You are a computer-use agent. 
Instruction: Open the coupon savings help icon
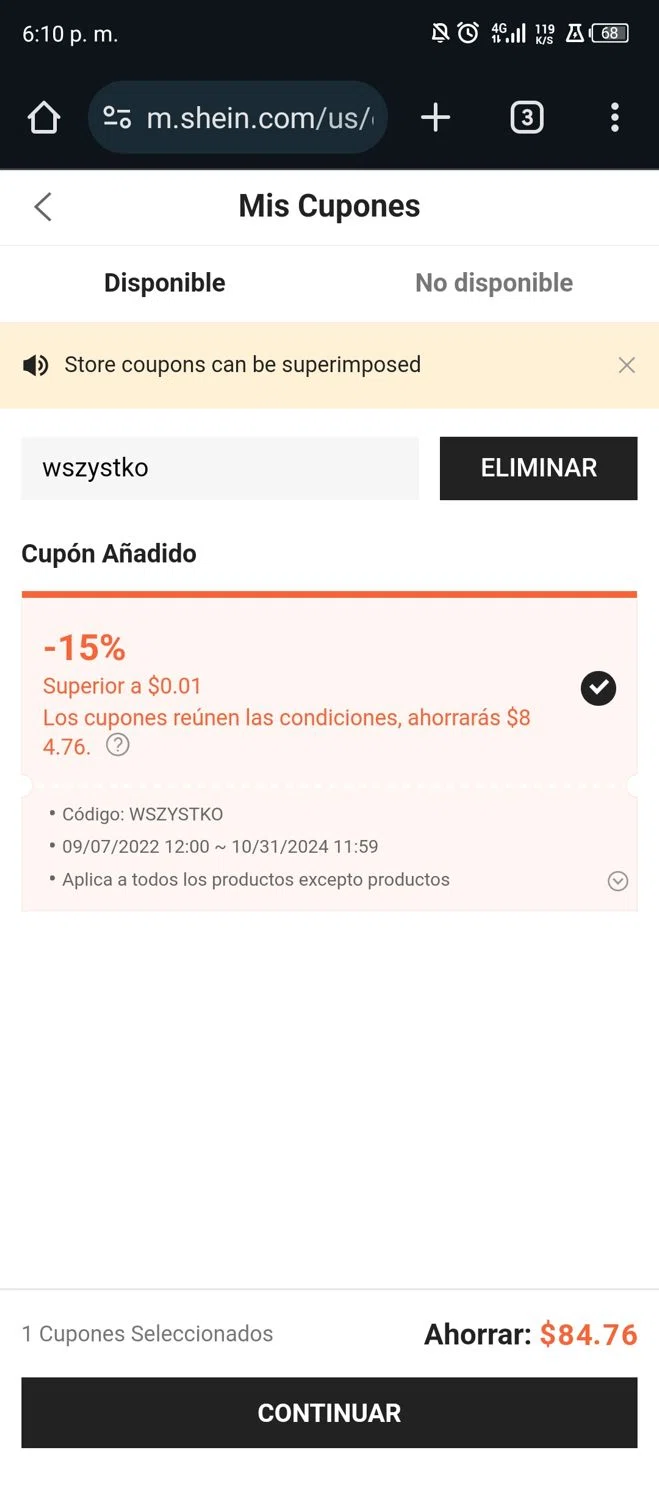click(118, 745)
